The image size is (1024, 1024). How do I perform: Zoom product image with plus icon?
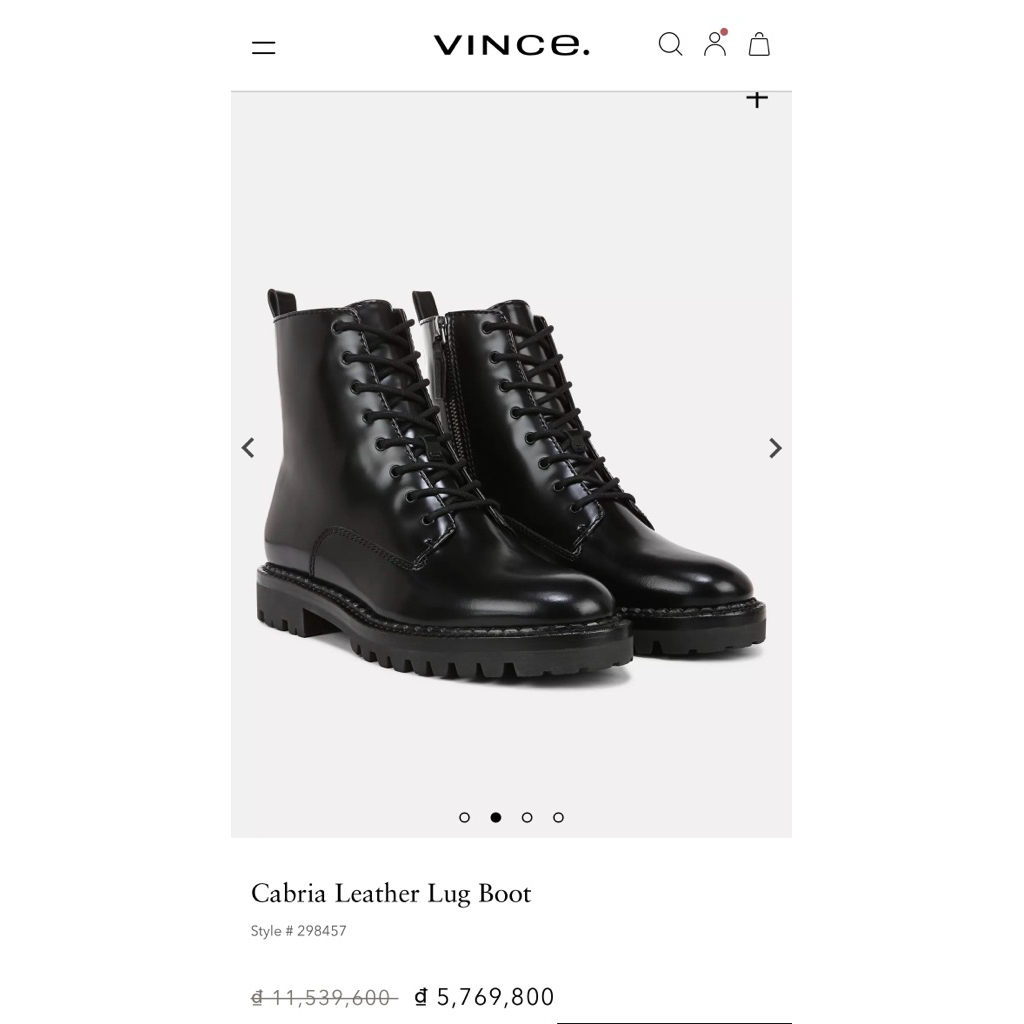click(757, 99)
